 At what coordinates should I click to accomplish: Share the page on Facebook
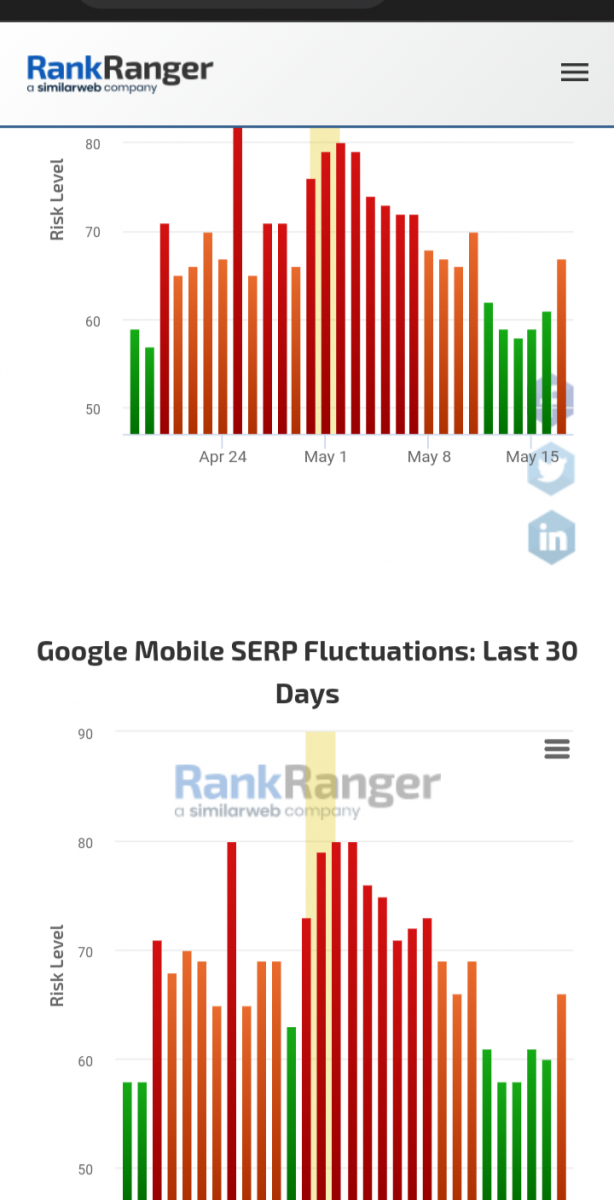click(x=552, y=399)
